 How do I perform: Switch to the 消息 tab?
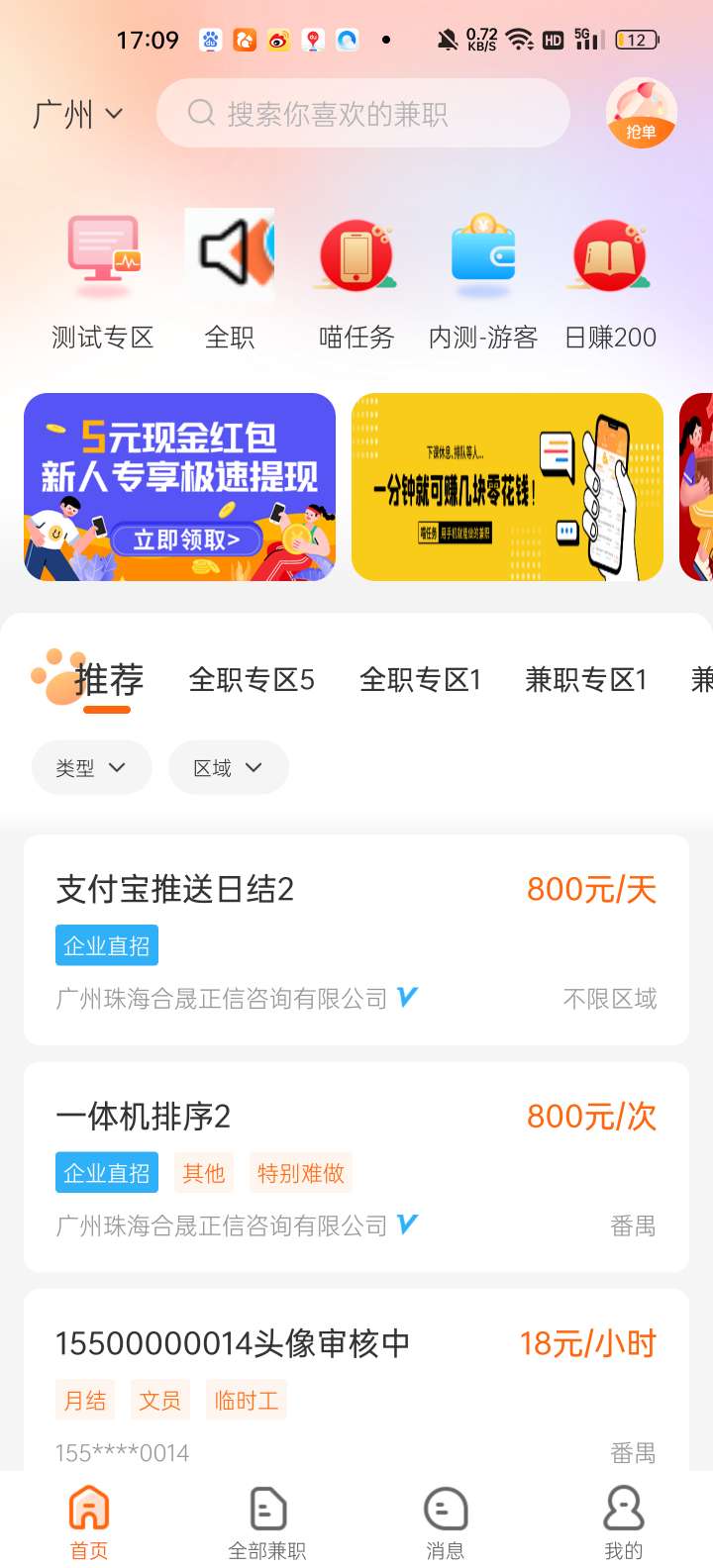pos(446,1522)
